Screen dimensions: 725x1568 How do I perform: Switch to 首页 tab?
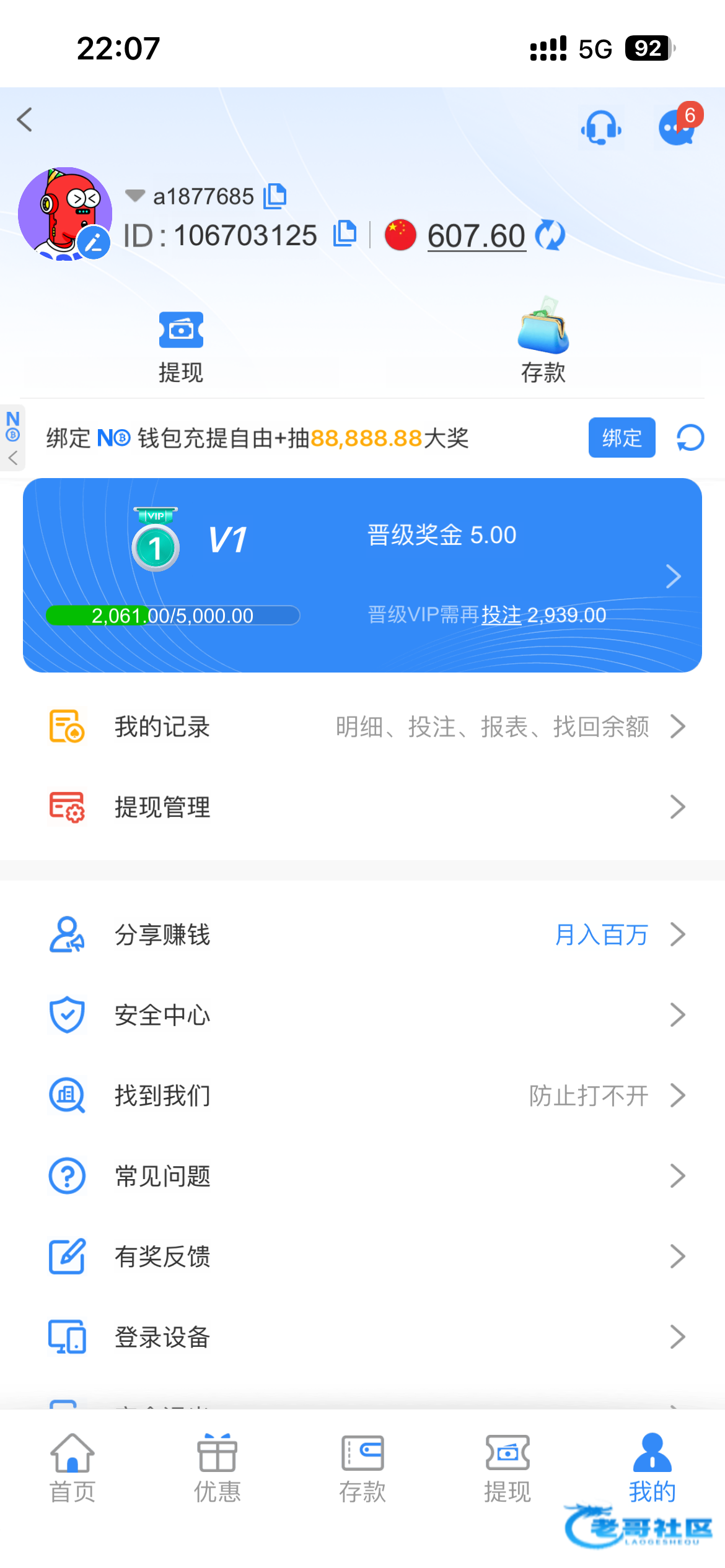pos(72,1468)
